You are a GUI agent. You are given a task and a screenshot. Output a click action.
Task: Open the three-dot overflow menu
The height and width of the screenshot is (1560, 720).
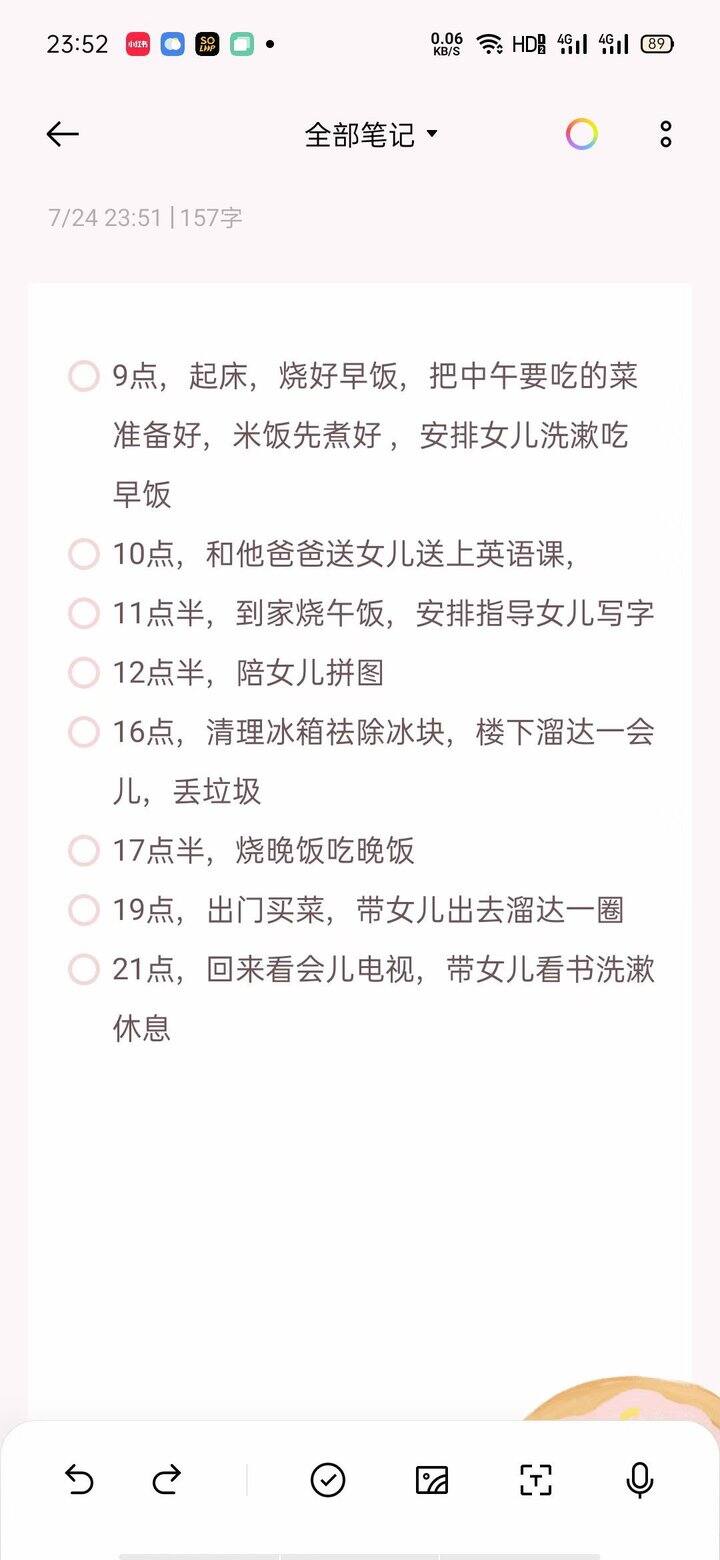pos(666,134)
